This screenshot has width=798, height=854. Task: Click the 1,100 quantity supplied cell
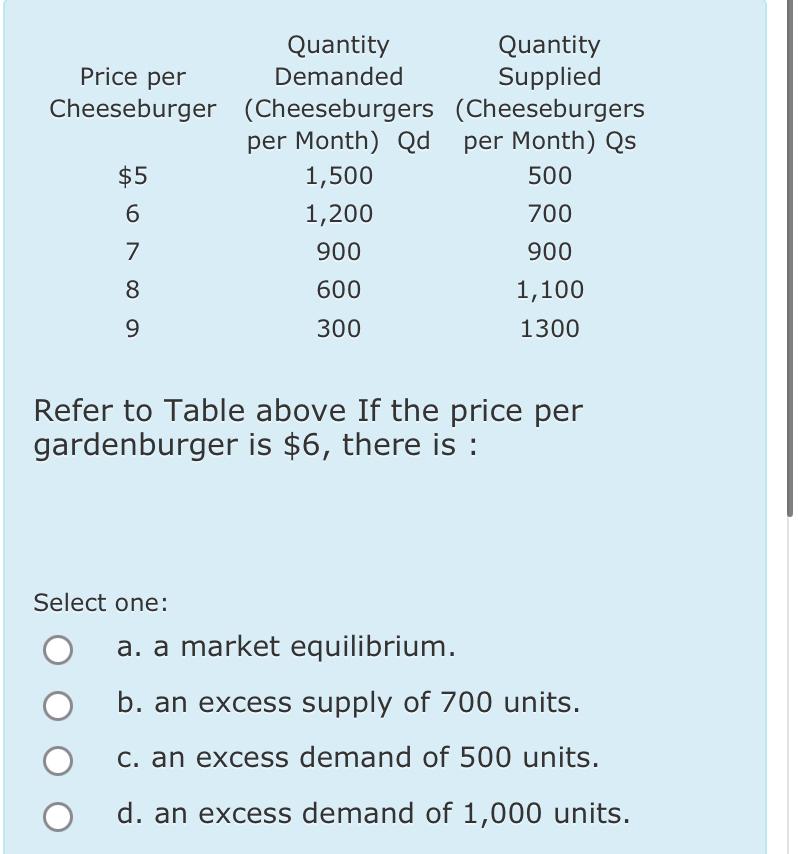click(548, 290)
